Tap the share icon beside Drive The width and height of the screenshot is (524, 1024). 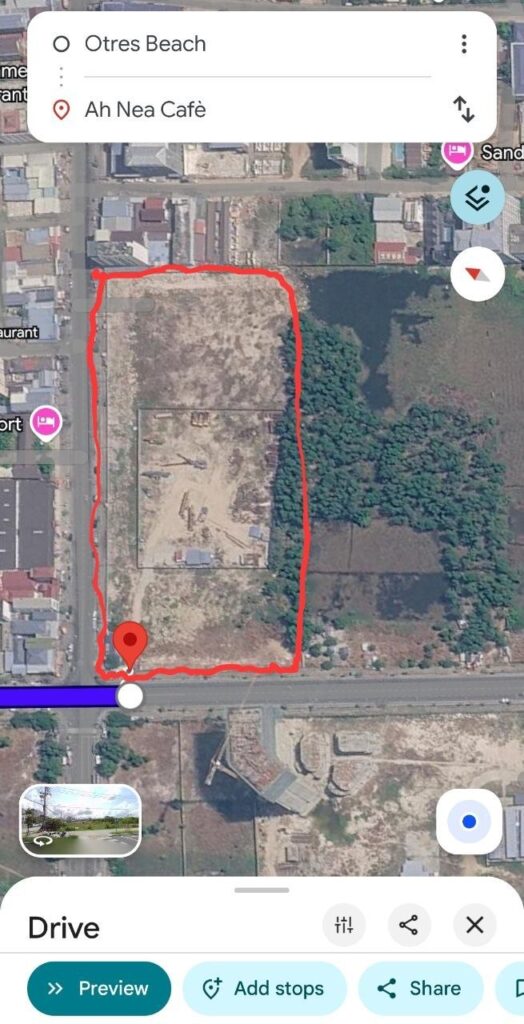point(409,925)
